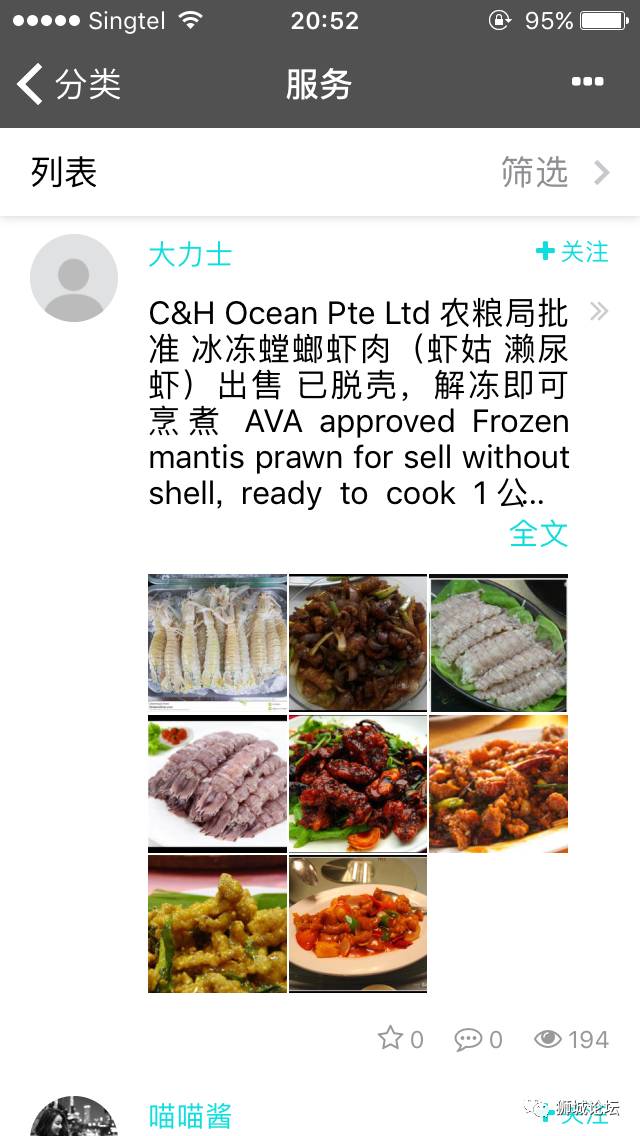Go back to 分类
Screen dimensions: 640x1136
pyautogui.click(x=70, y=84)
